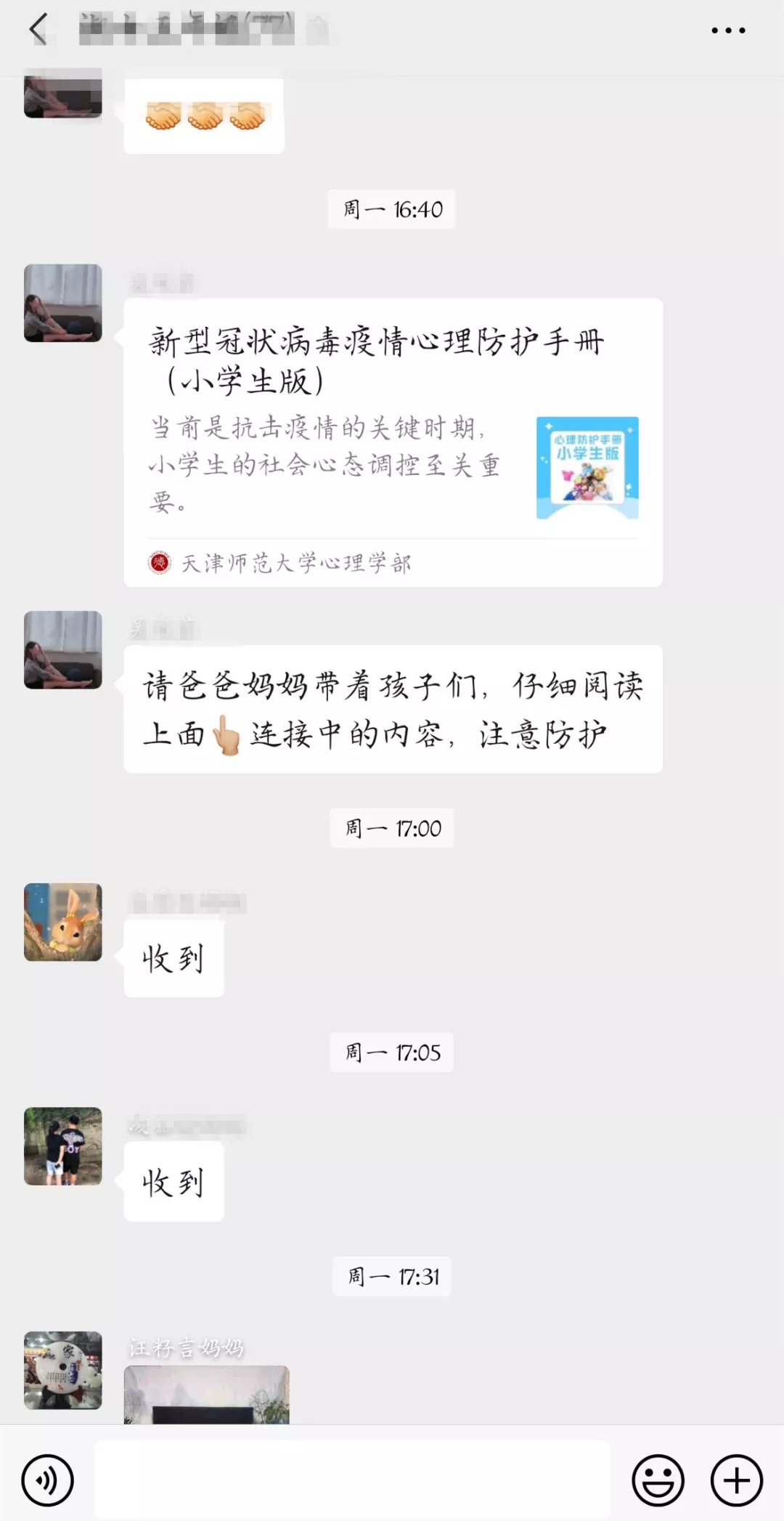Open the emoji sticker panel
The image size is (784, 1521).
[658, 1480]
